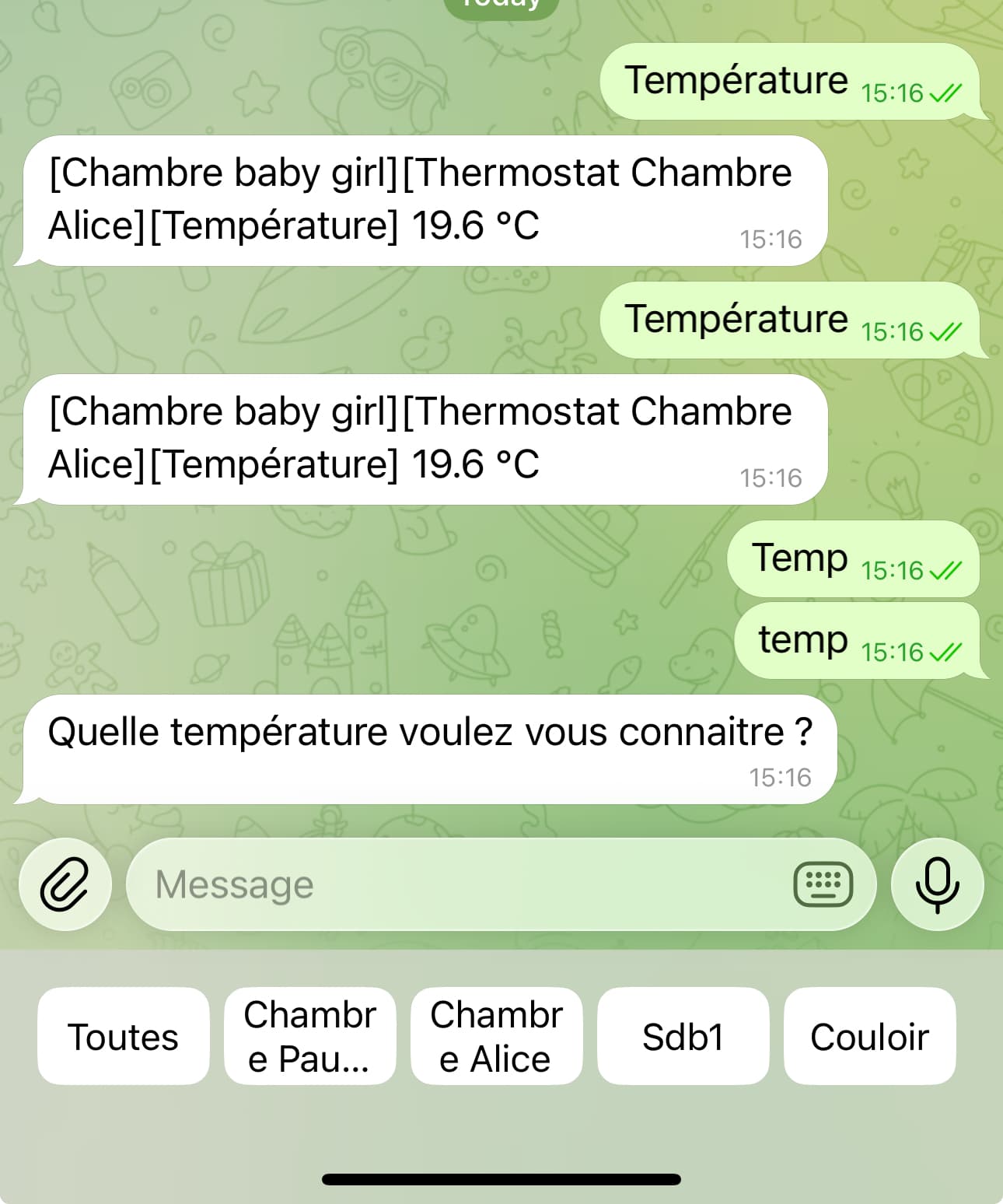Tap the Sdb1 reply button
This screenshot has height=1204, width=1003.
683,1036
